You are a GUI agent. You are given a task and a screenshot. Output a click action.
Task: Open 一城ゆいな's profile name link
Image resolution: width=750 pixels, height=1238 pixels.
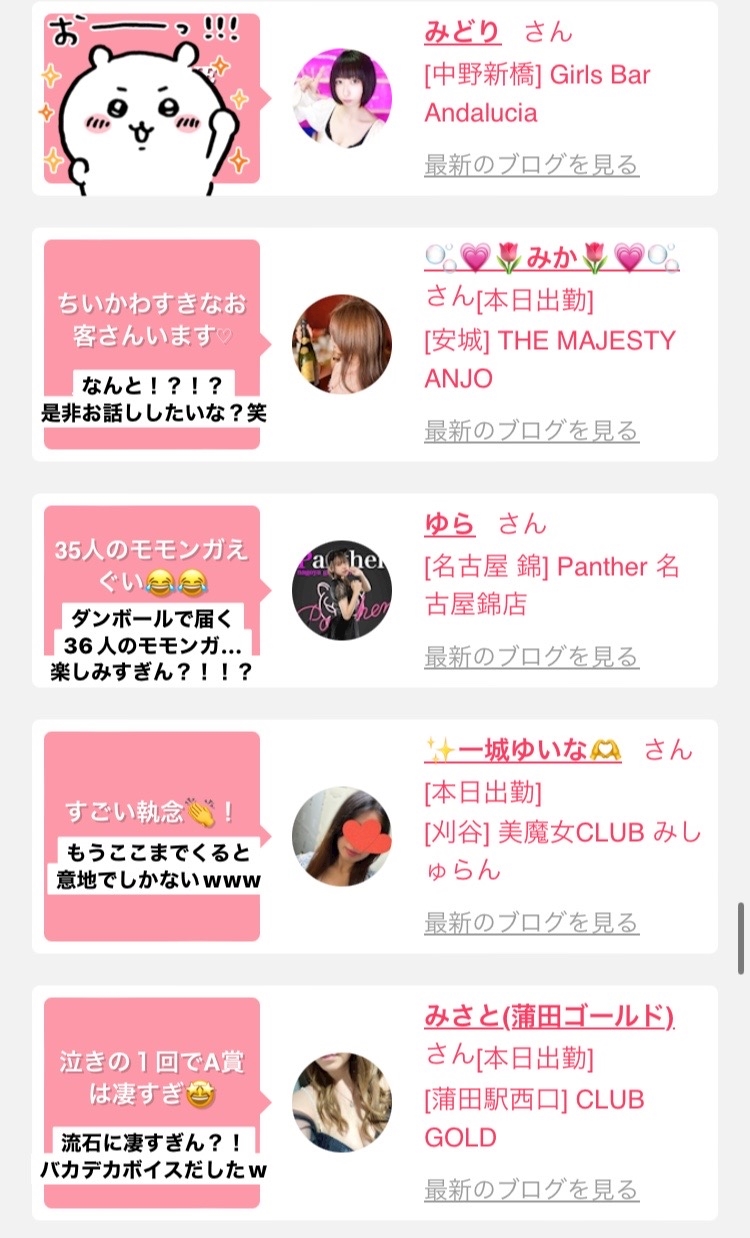523,749
